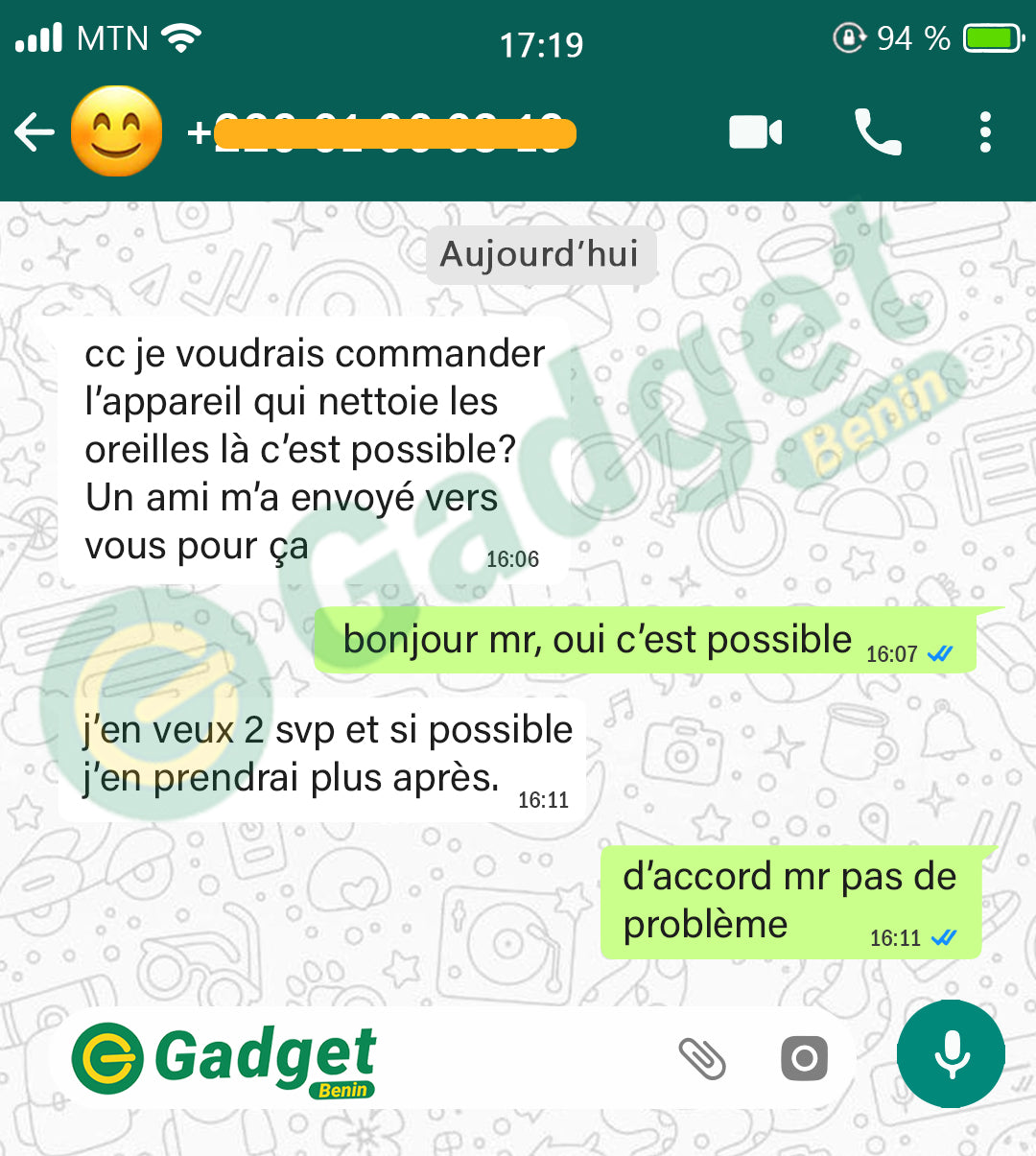1036x1156 pixels.
Task: Open the camera from the message bar
Action: pos(804,1058)
